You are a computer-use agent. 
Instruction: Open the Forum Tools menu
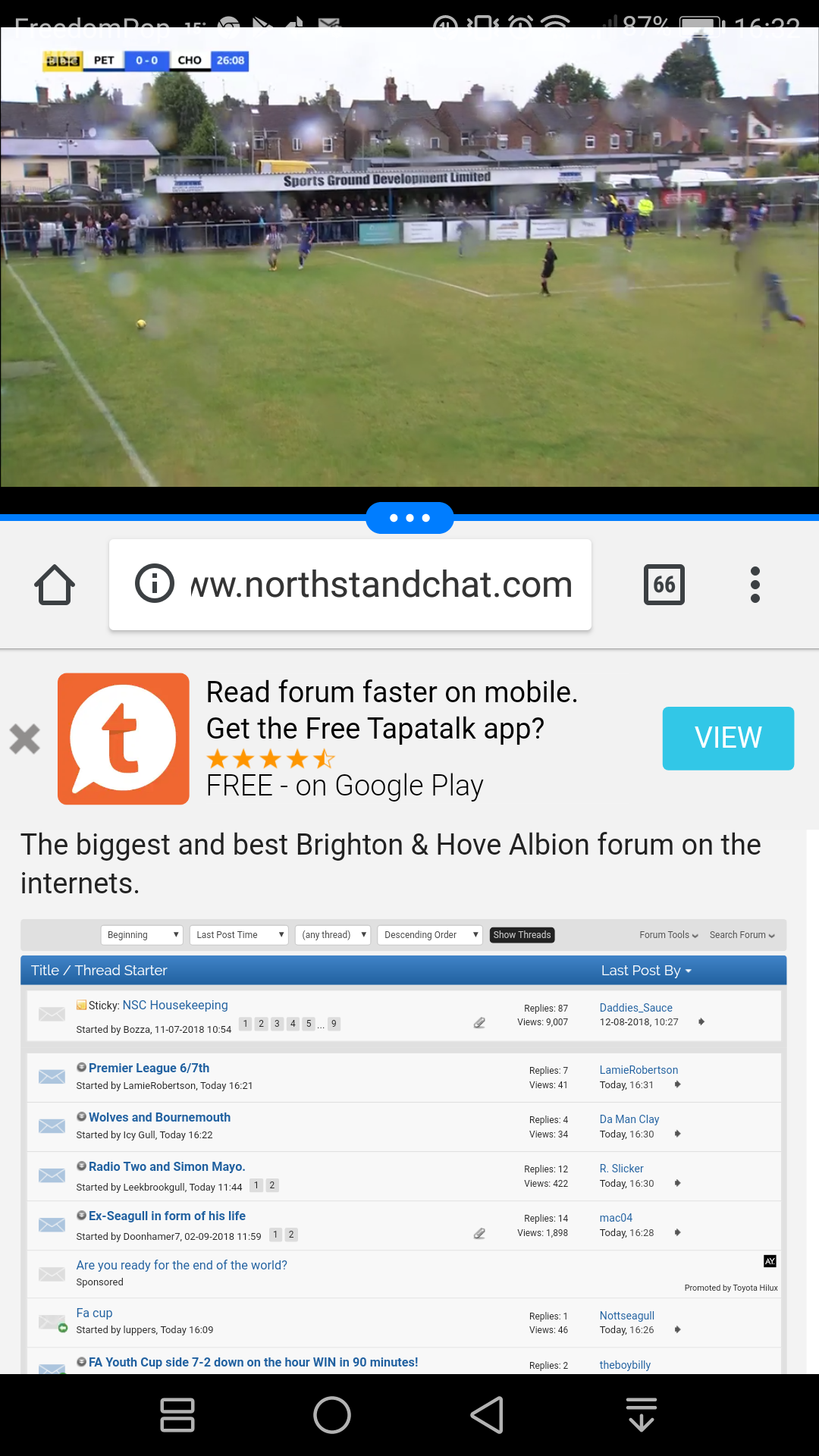669,935
